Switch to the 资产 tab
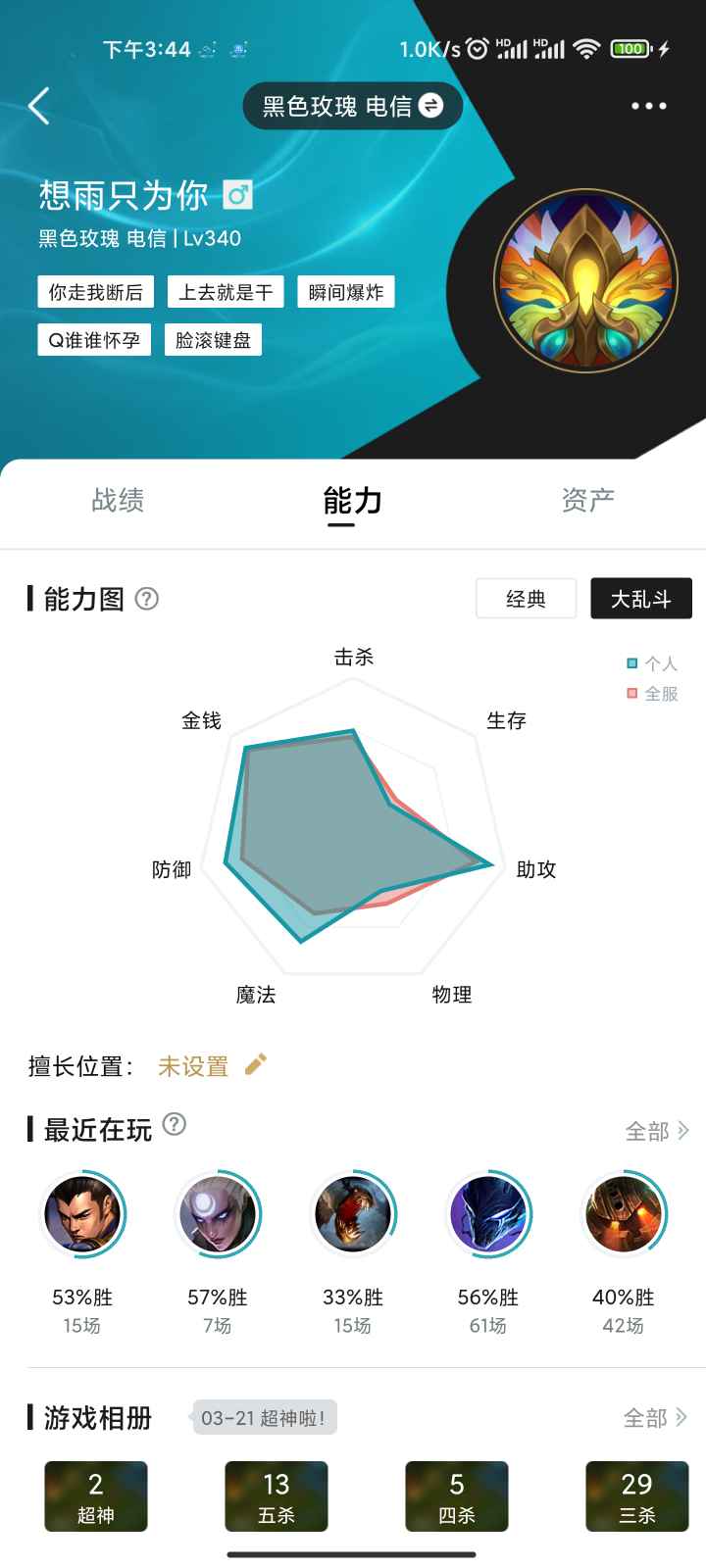Image resolution: width=706 pixels, height=1568 pixels. tap(587, 500)
